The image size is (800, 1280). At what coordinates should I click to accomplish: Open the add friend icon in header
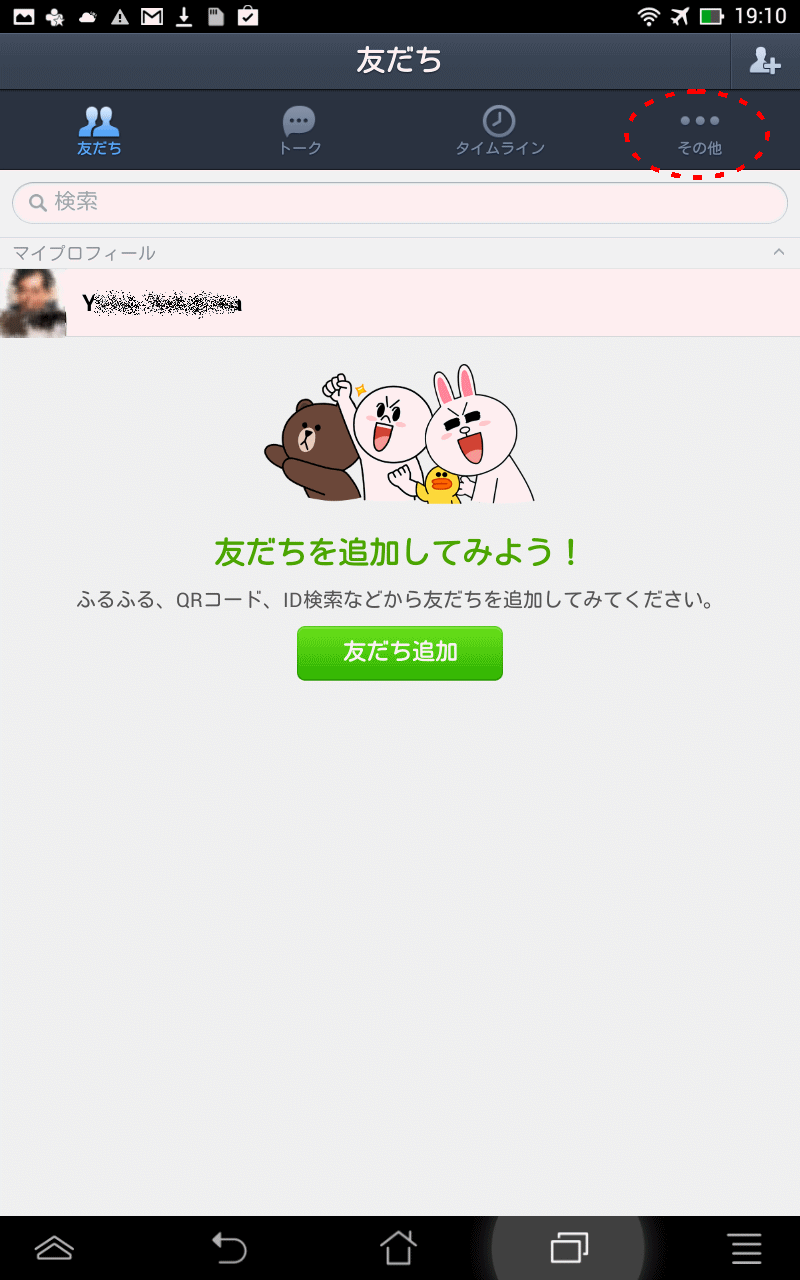(765, 62)
